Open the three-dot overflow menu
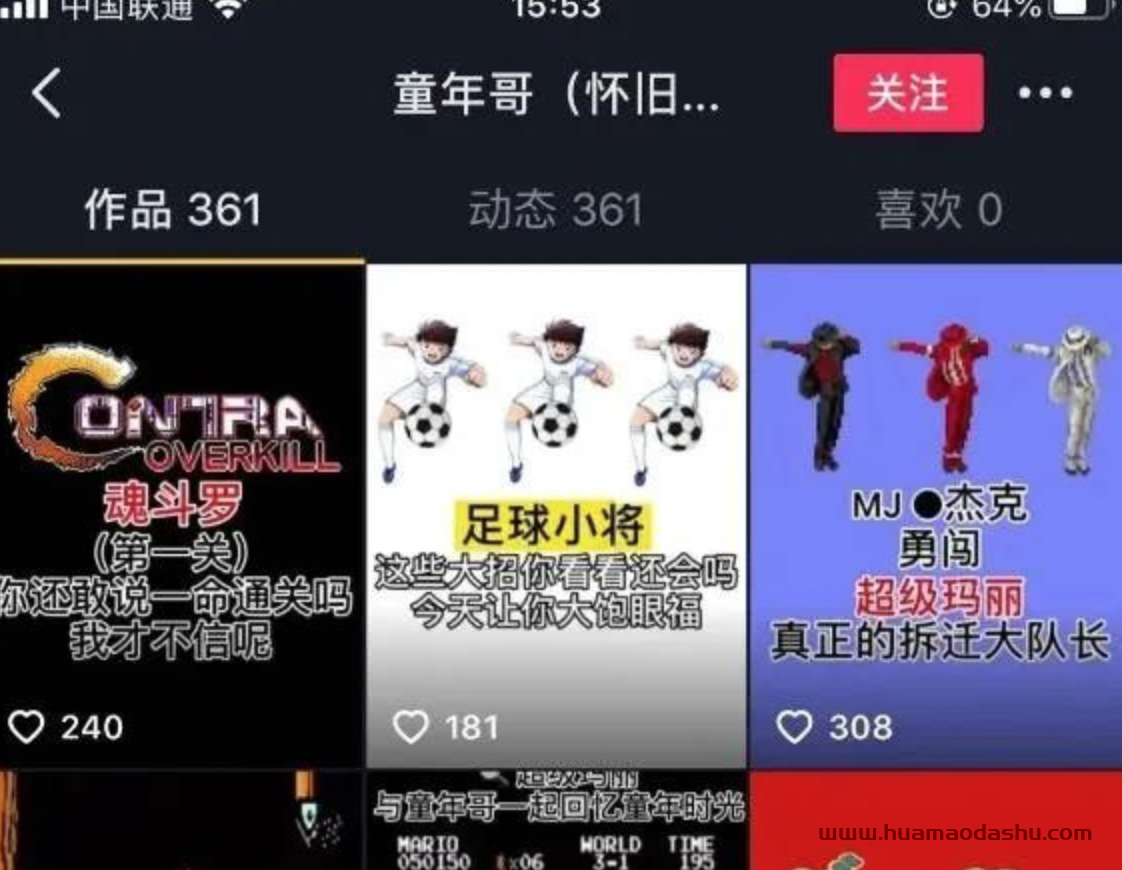This screenshot has height=870, width=1122. (x=1045, y=93)
